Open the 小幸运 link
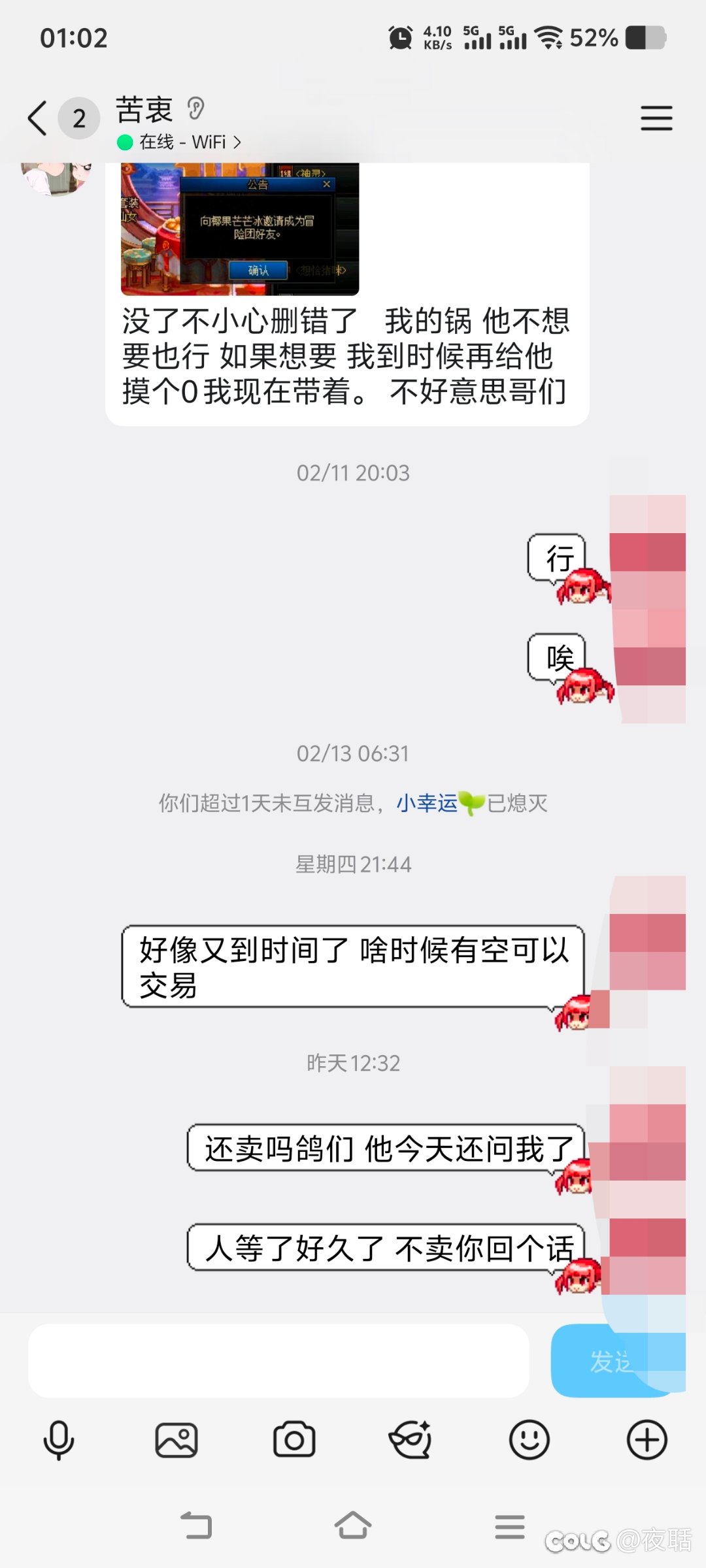 [x=427, y=803]
